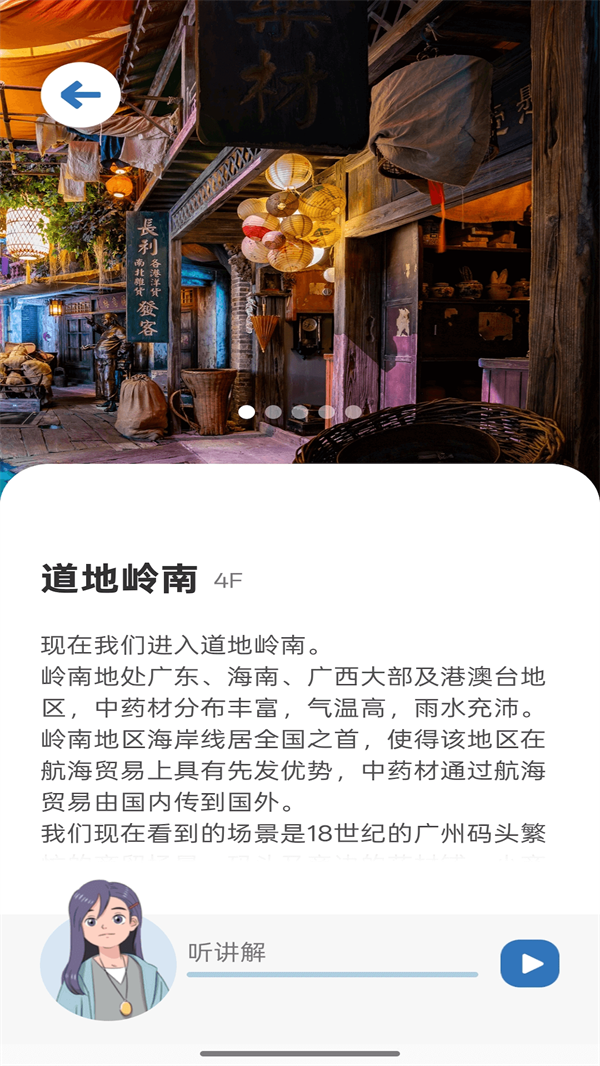Play the audio explanation 听讲解
This screenshot has width=600, height=1066.
[x=529, y=963]
